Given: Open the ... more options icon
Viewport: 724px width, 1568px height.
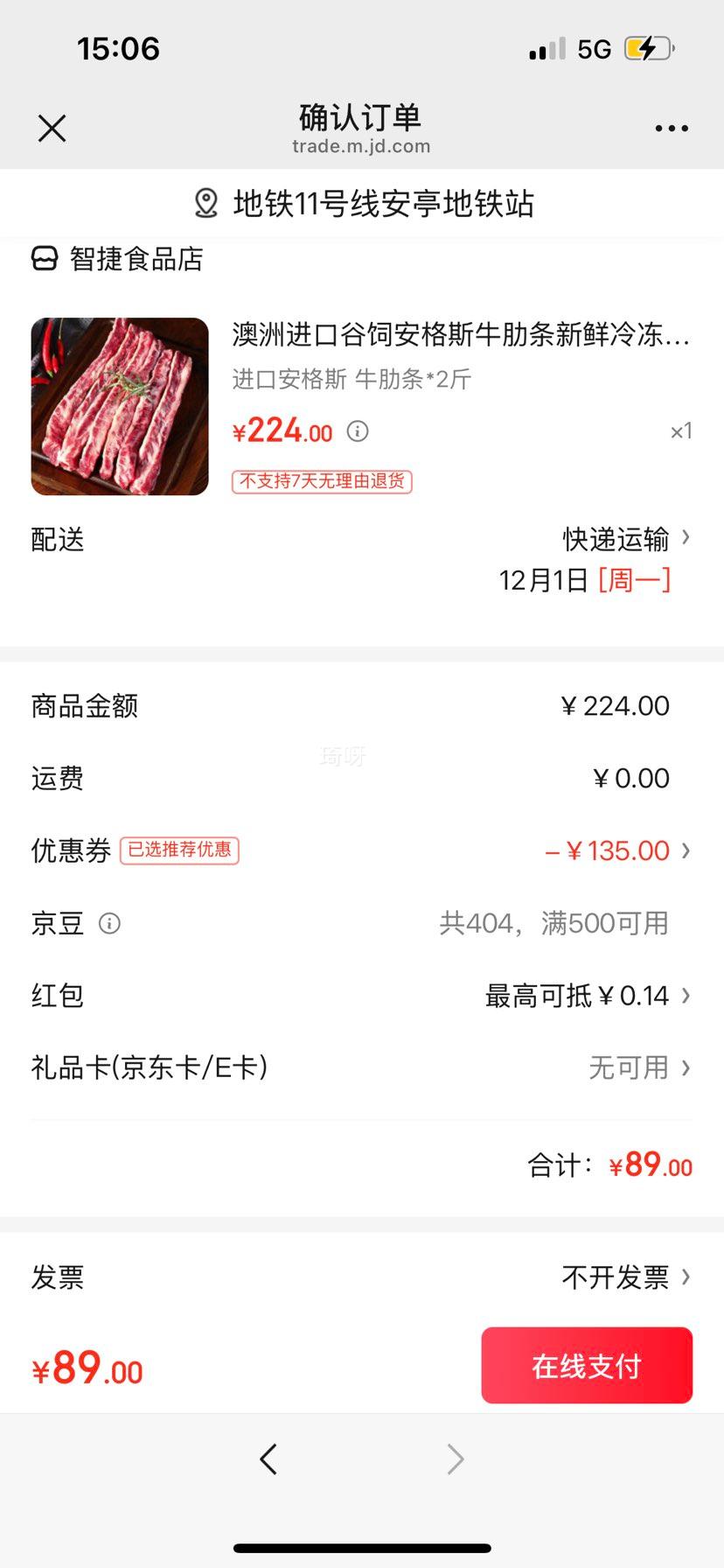Looking at the screenshot, I should click(671, 128).
